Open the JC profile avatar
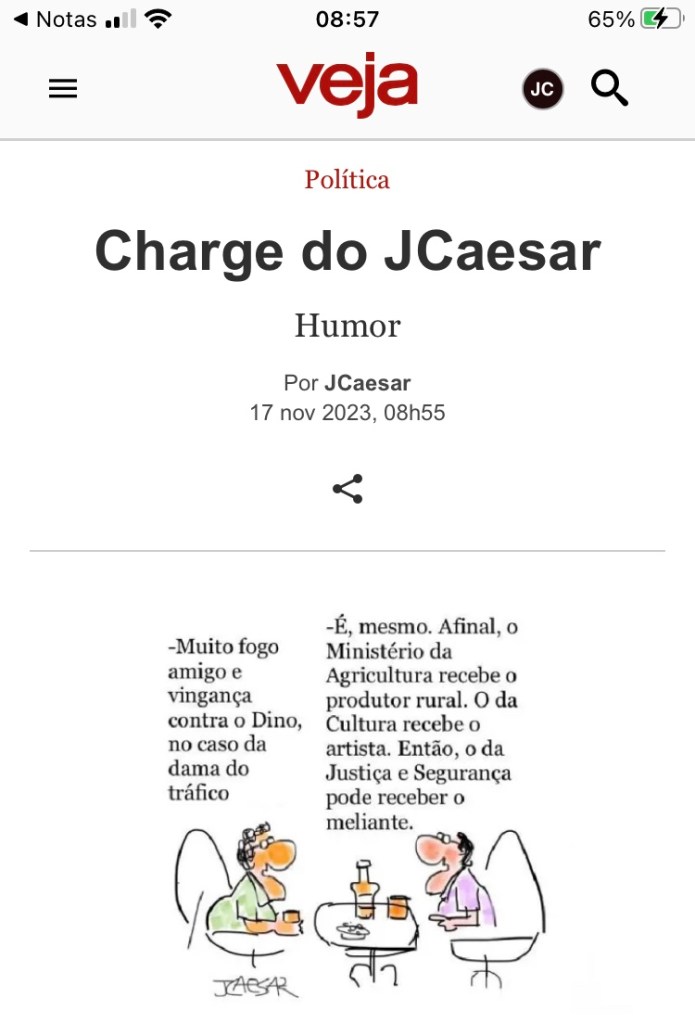This screenshot has height=1023, width=695. (x=542, y=89)
